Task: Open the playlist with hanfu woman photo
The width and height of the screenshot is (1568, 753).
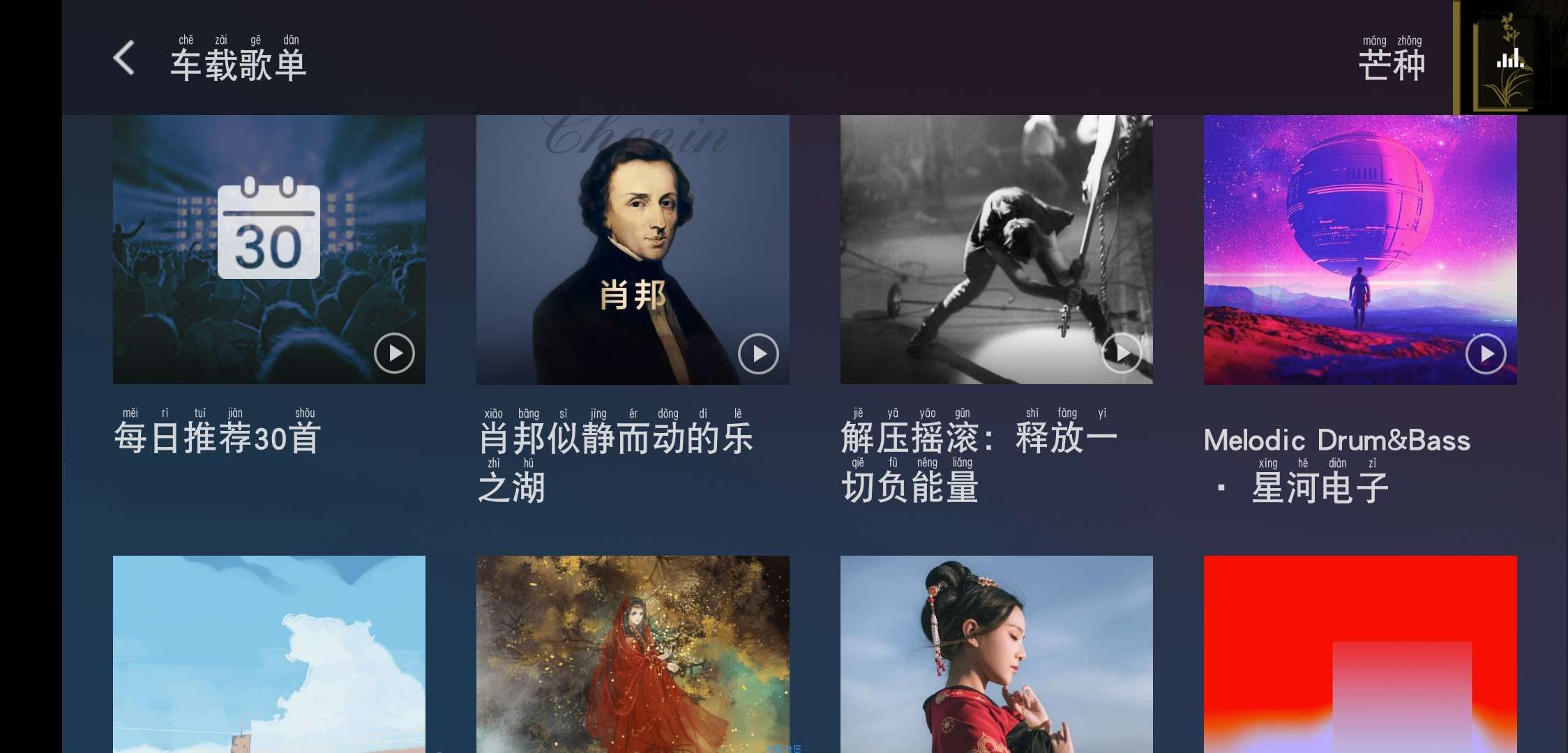Action: pyautogui.click(x=996, y=654)
